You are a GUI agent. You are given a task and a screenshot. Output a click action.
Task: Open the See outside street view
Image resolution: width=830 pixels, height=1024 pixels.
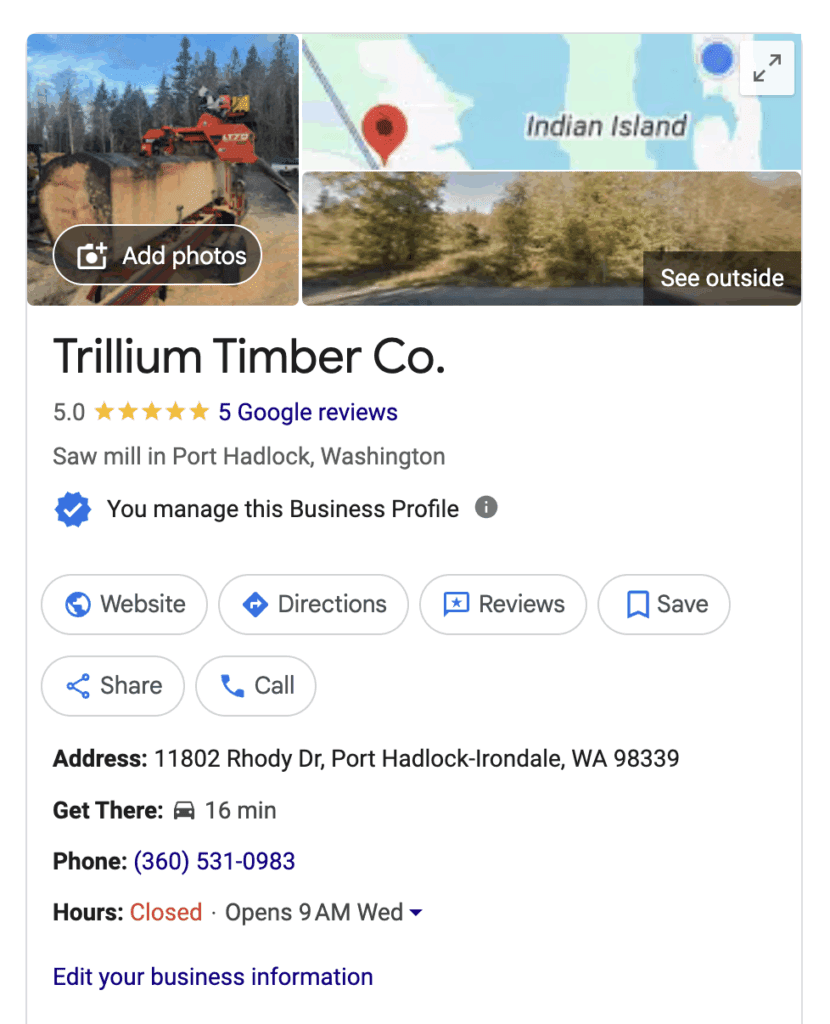(721, 277)
